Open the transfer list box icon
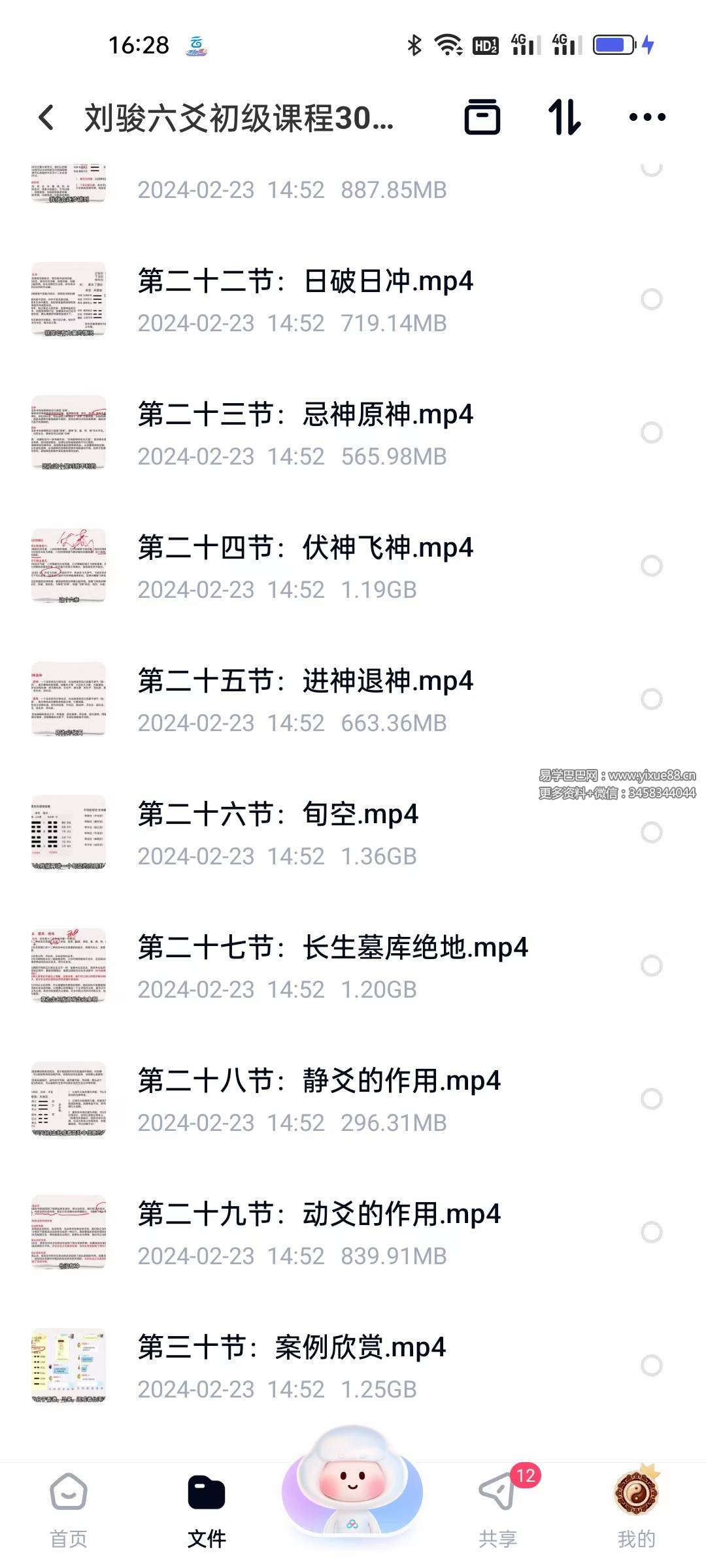706x1568 pixels. click(x=482, y=118)
